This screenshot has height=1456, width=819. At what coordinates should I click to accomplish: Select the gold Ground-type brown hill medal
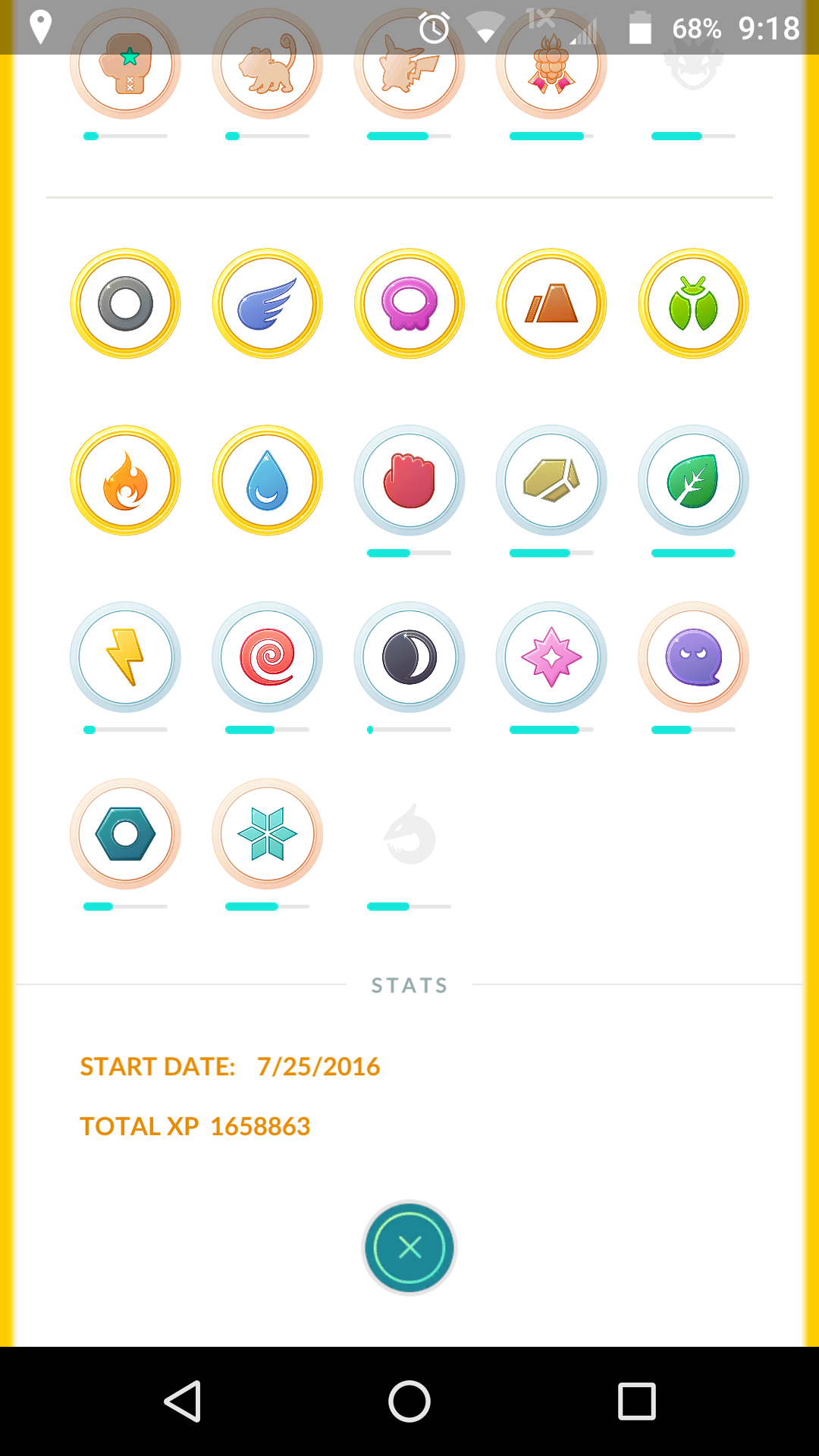click(551, 303)
